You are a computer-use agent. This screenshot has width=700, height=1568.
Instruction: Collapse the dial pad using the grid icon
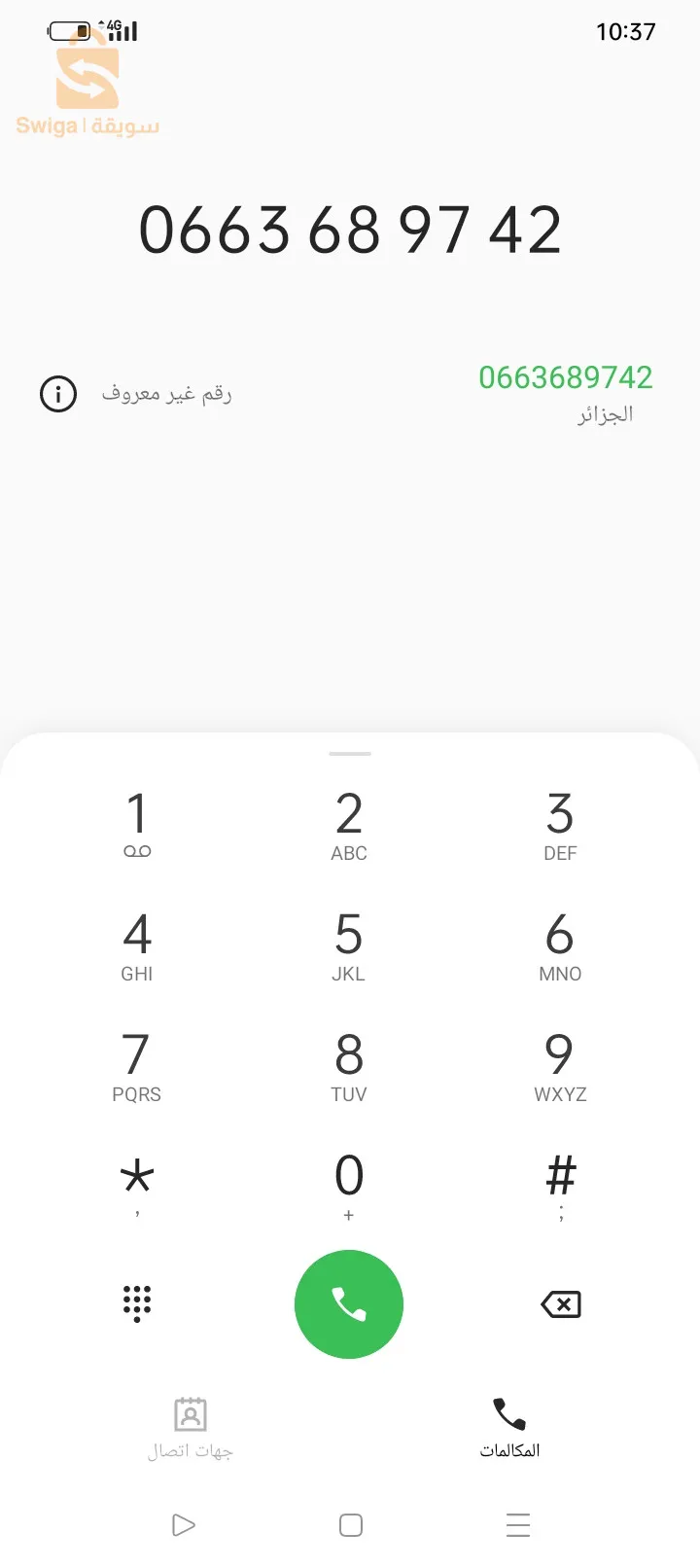137,1303
